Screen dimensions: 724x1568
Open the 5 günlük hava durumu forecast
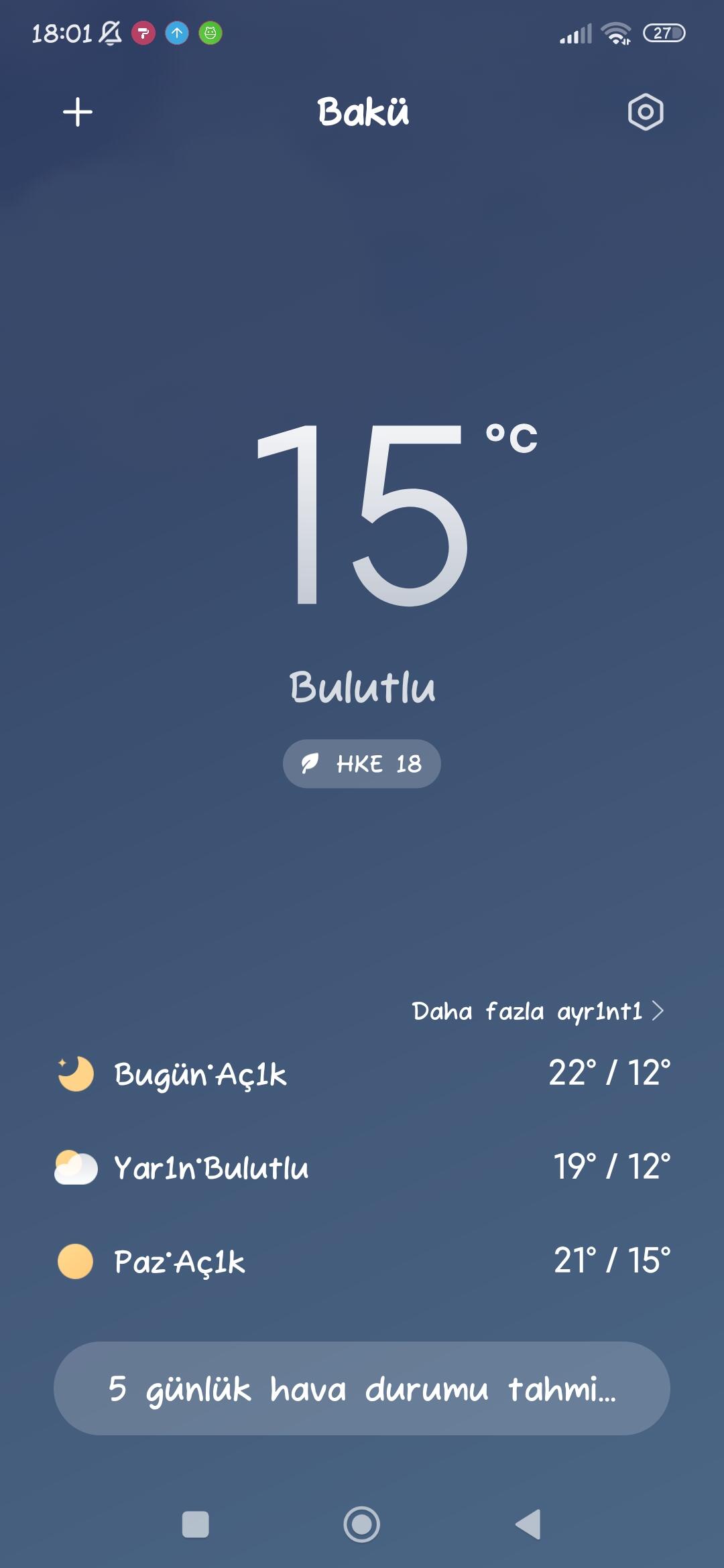pyautogui.click(x=362, y=1388)
